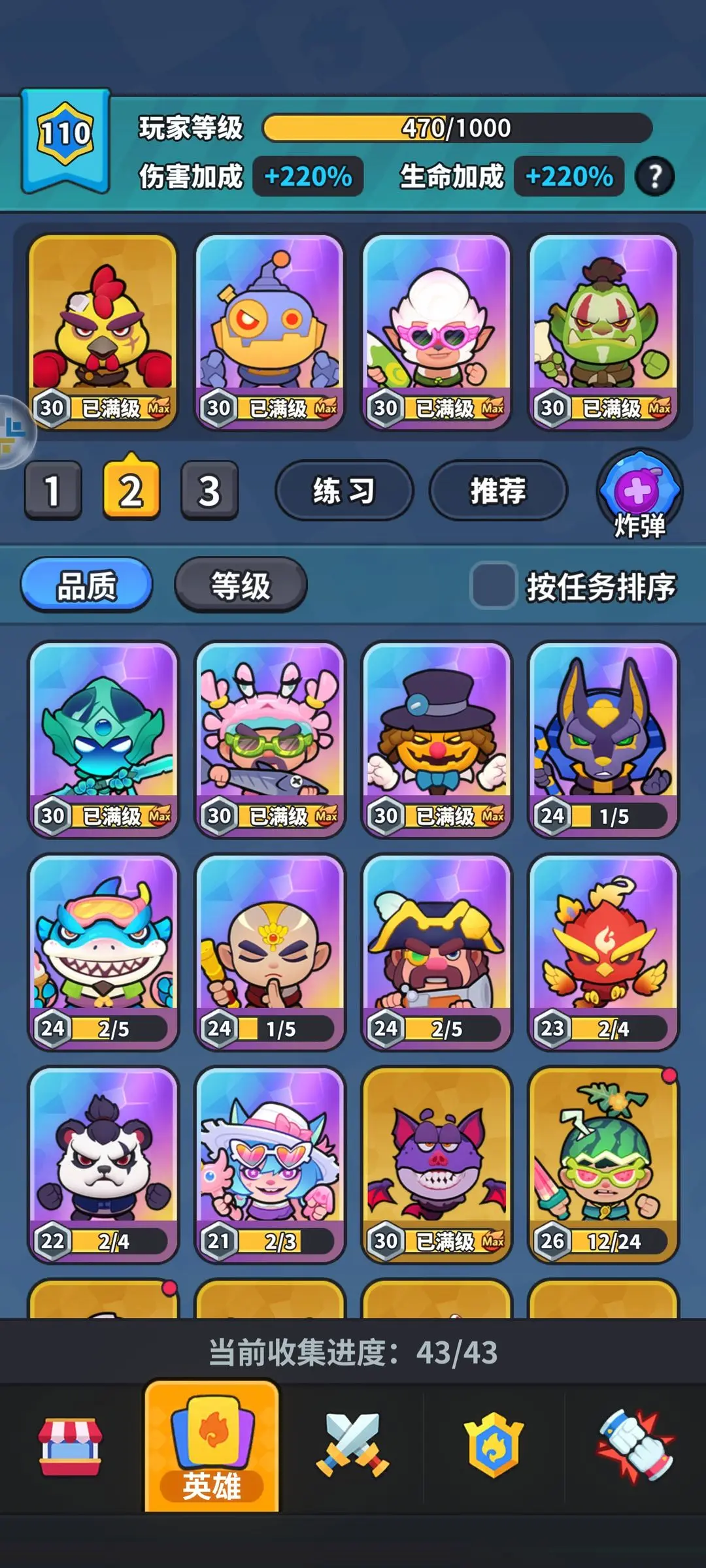Go to the shop tab
The height and width of the screenshot is (1568, 706).
(70, 1447)
